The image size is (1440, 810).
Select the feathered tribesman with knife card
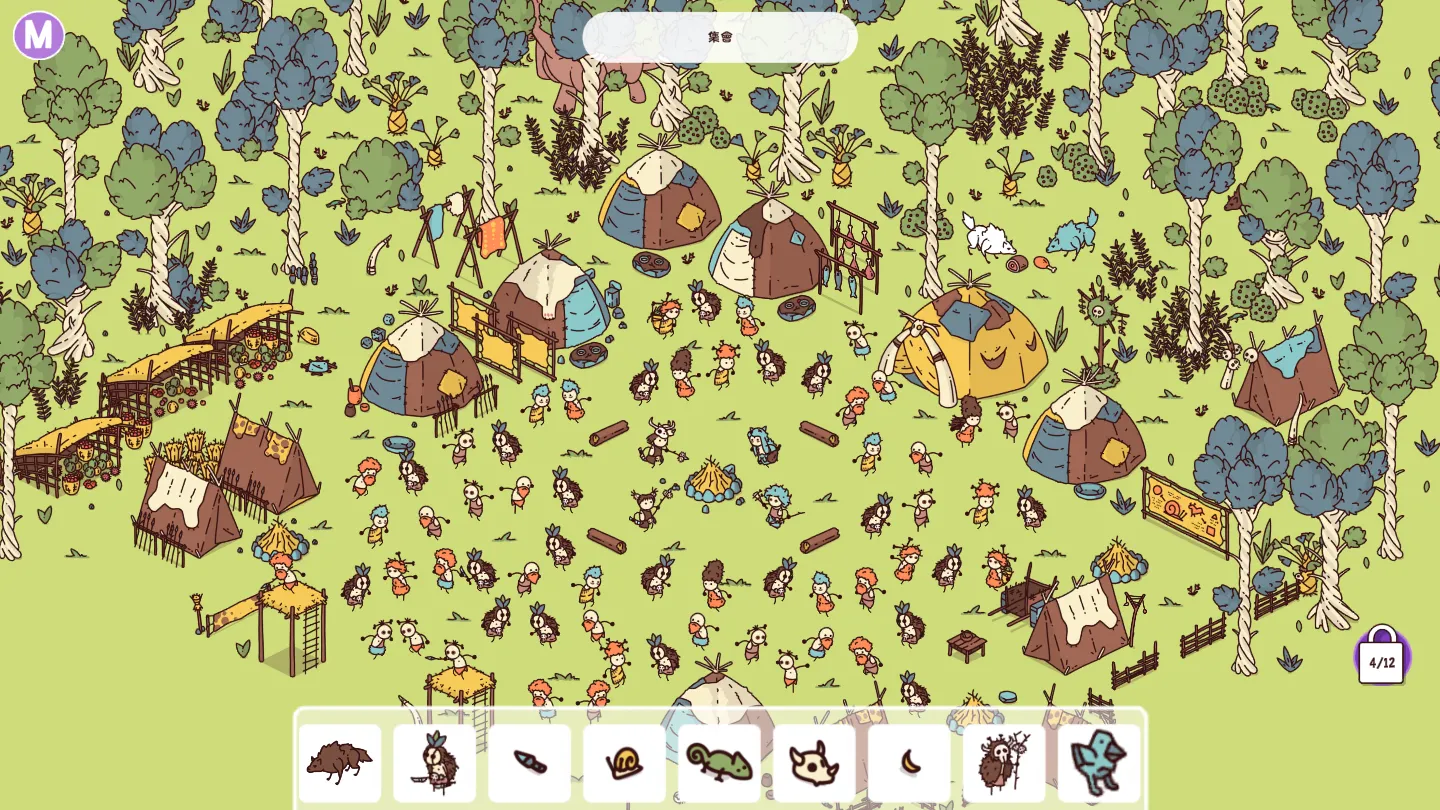[x=434, y=763]
